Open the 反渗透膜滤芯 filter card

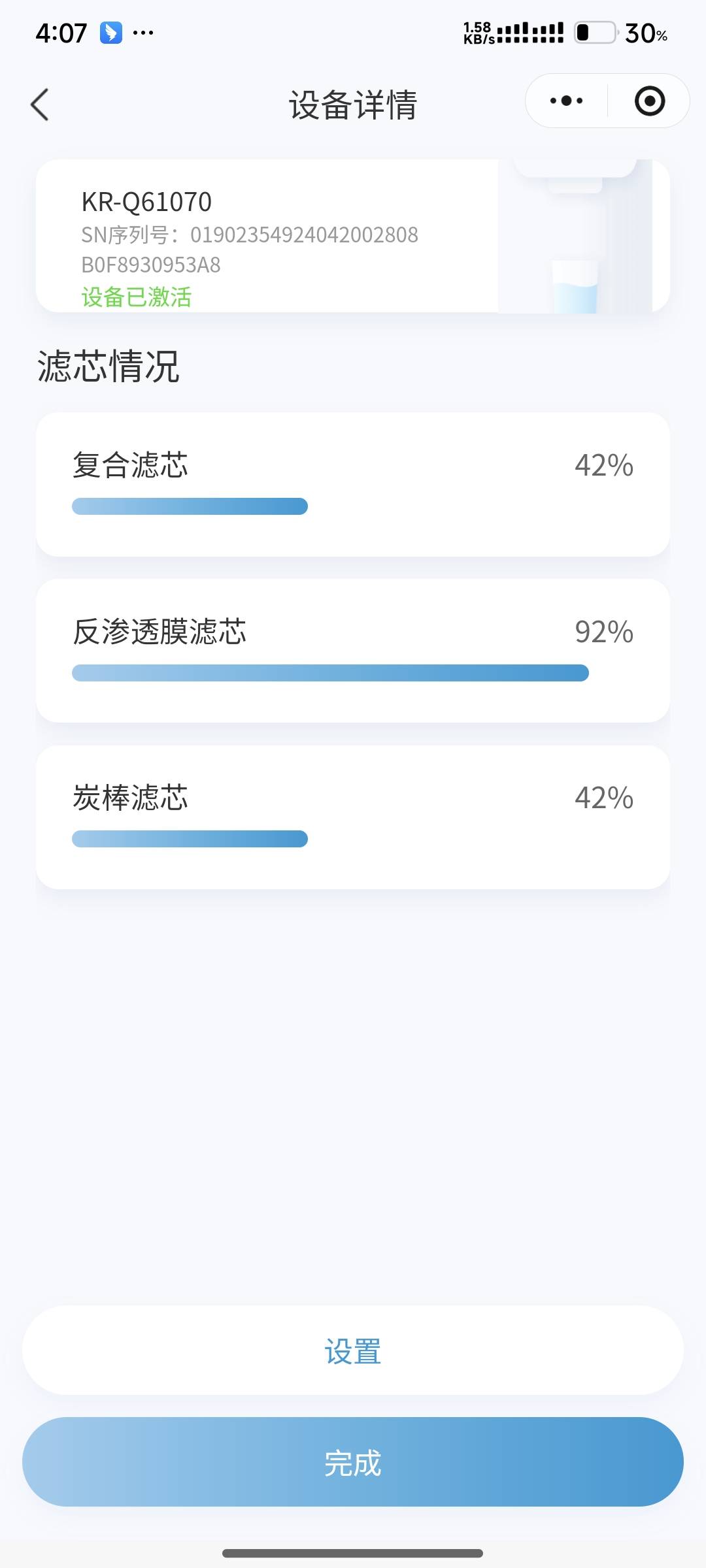353,651
